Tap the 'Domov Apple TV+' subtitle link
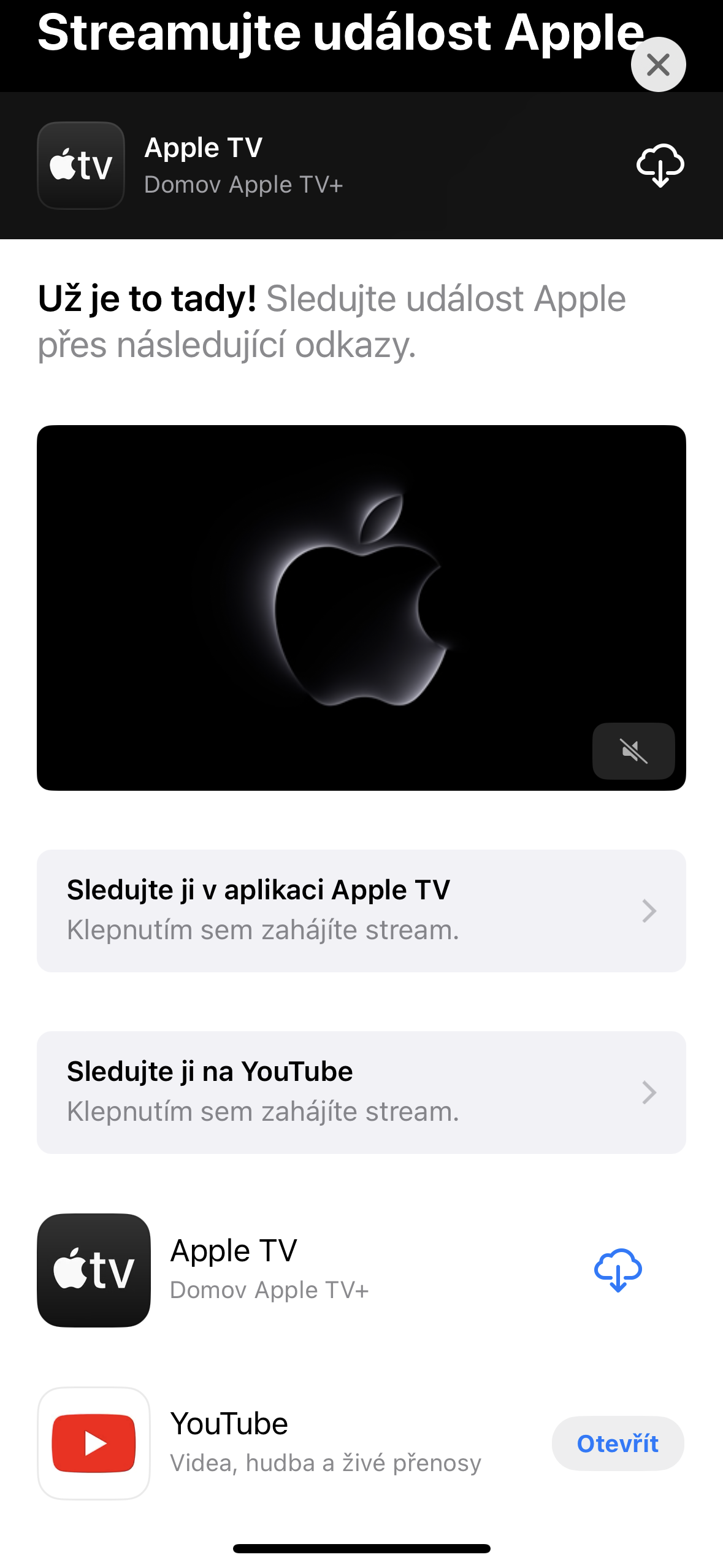Viewport: 723px width, 1568px height. click(245, 184)
